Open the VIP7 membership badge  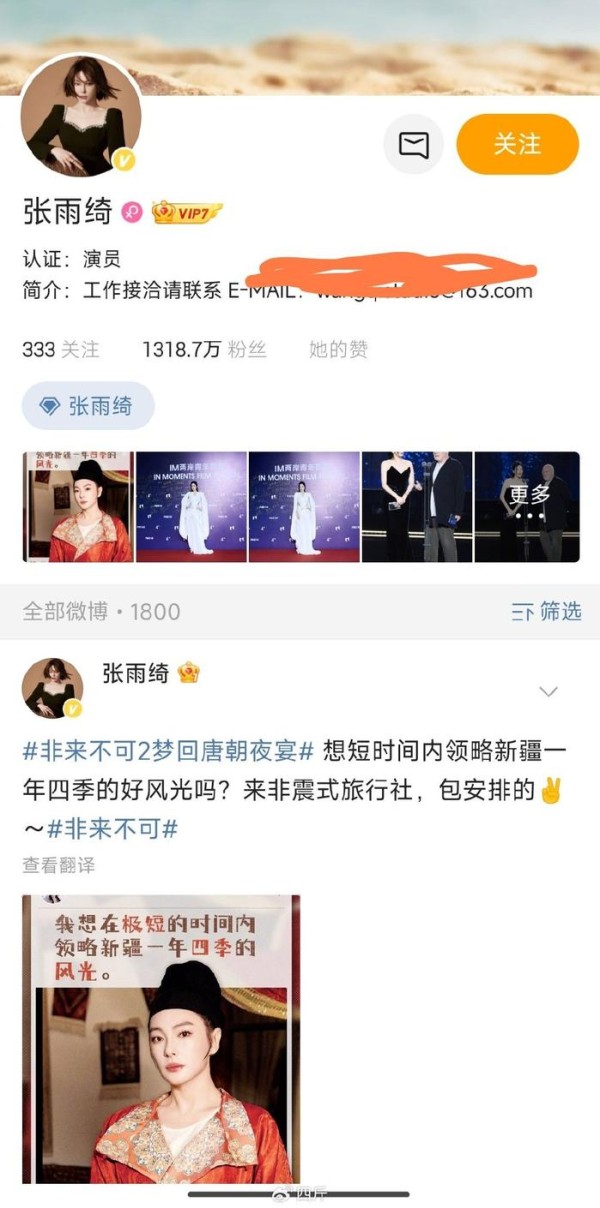click(186, 213)
